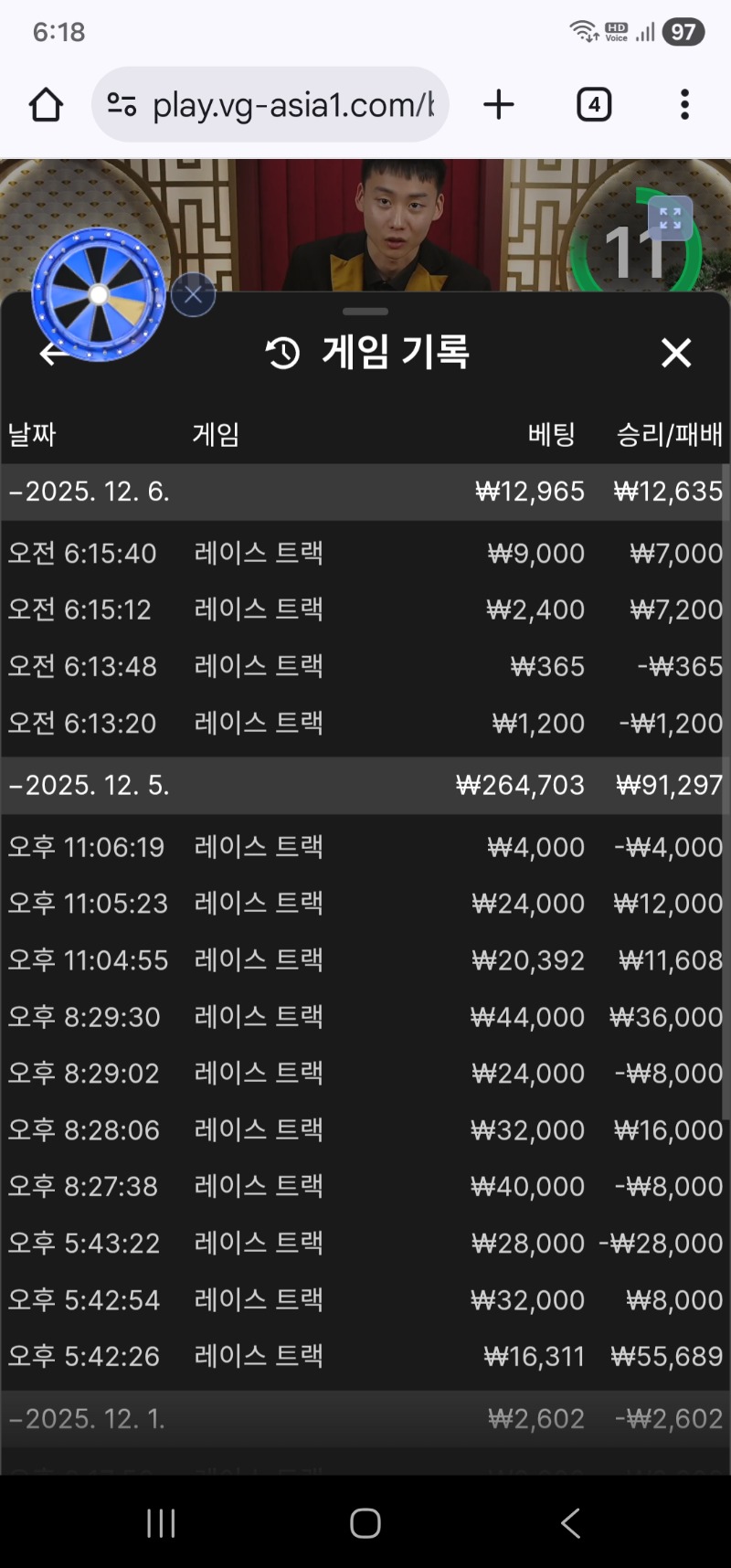Open the tab switcher showing 4 tabs
This screenshot has width=731, height=1568.
click(x=593, y=103)
